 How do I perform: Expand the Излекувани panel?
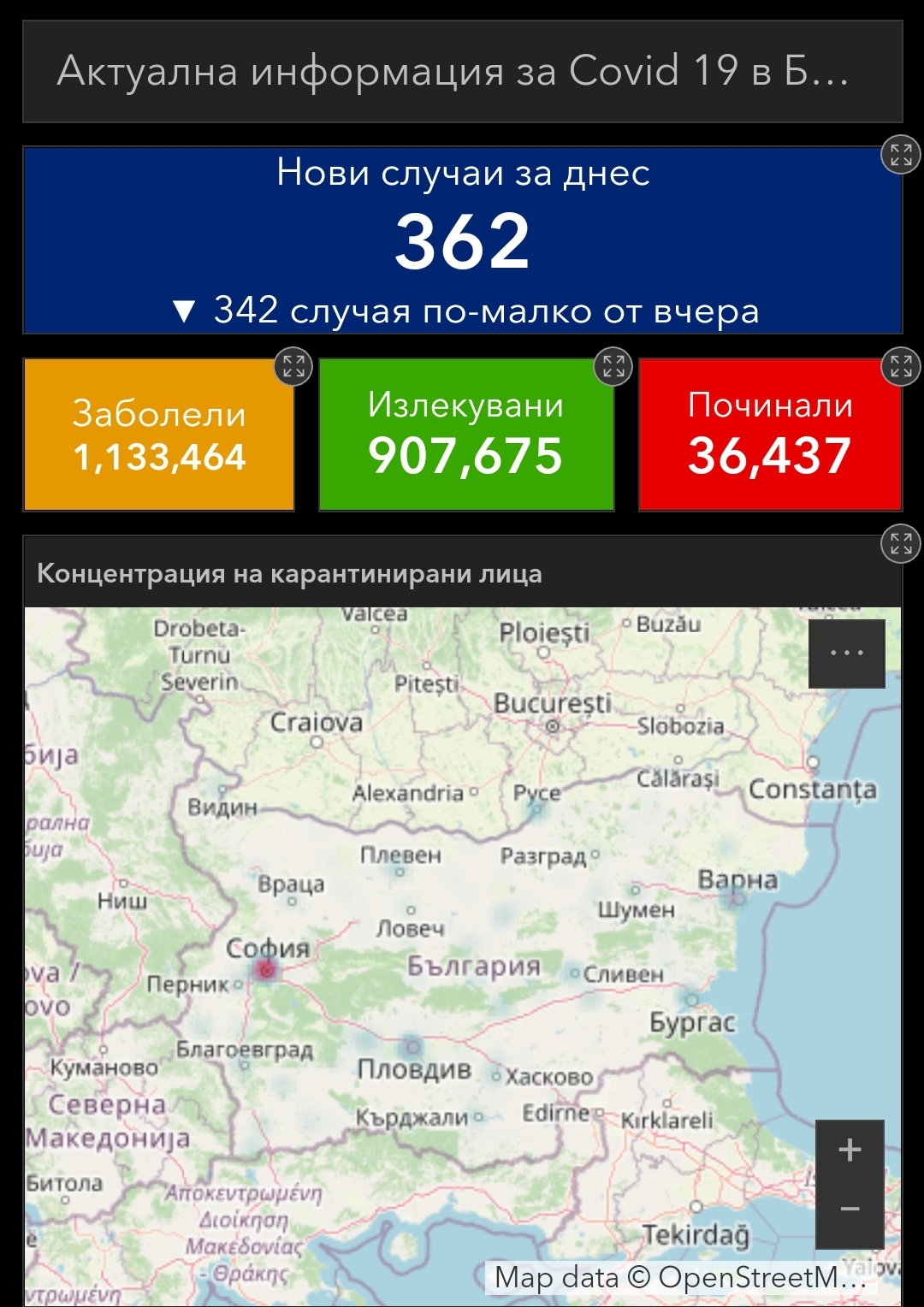(613, 366)
